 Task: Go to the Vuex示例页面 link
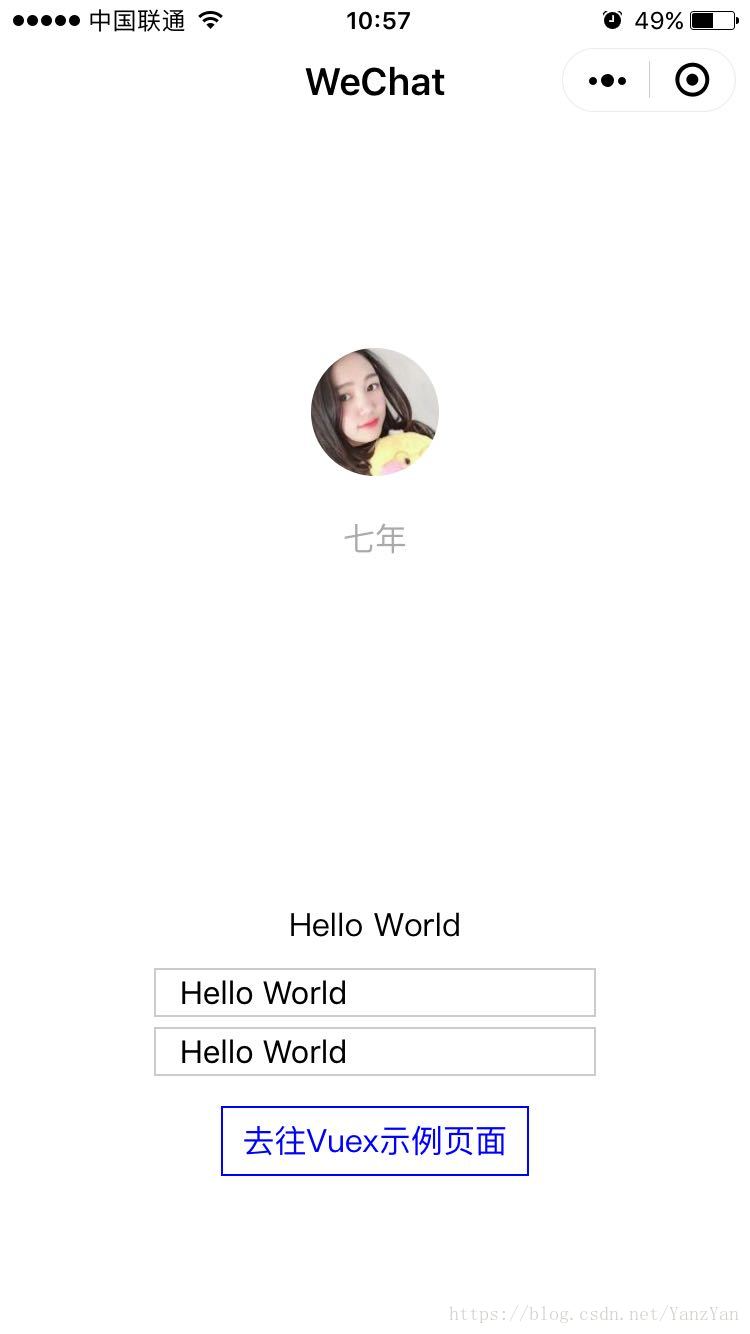pos(375,1141)
